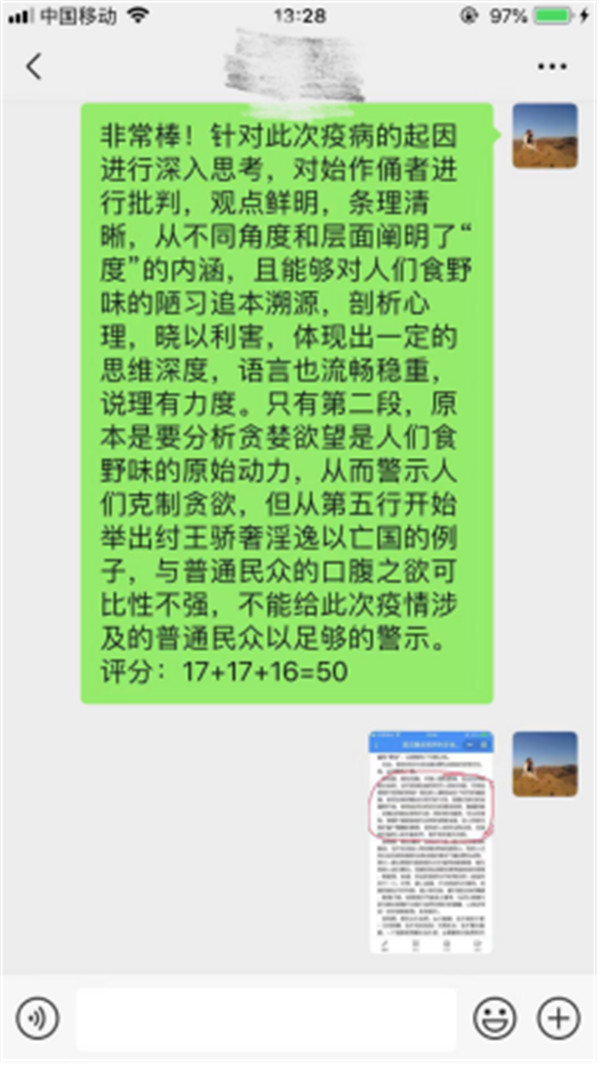Open sender's avatar beside the green message
Screen dimensions: 600x1066
click(x=545, y=136)
